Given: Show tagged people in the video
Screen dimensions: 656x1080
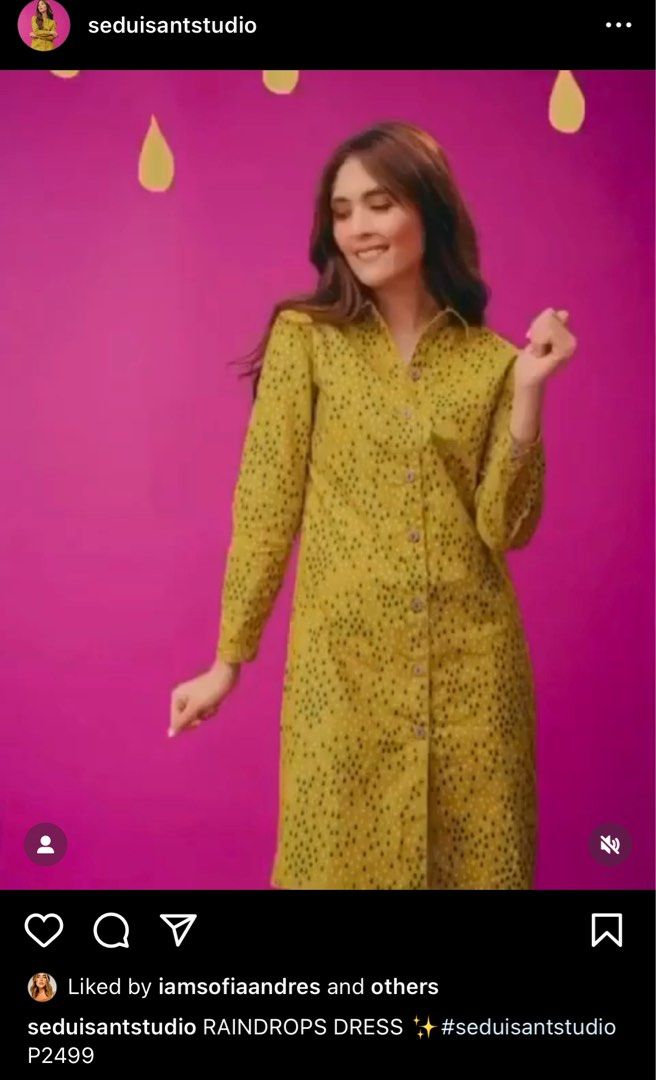Looking at the screenshot, I should pyautogui.click(x=46, y=845).
